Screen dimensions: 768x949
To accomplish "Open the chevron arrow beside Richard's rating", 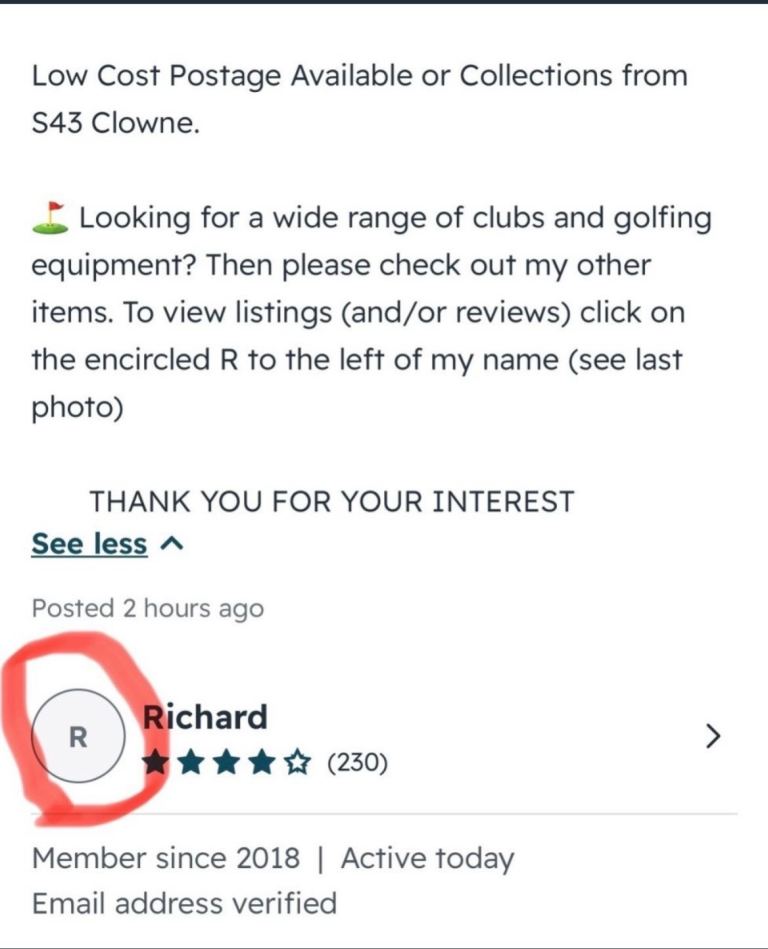I will pos(712,737).
